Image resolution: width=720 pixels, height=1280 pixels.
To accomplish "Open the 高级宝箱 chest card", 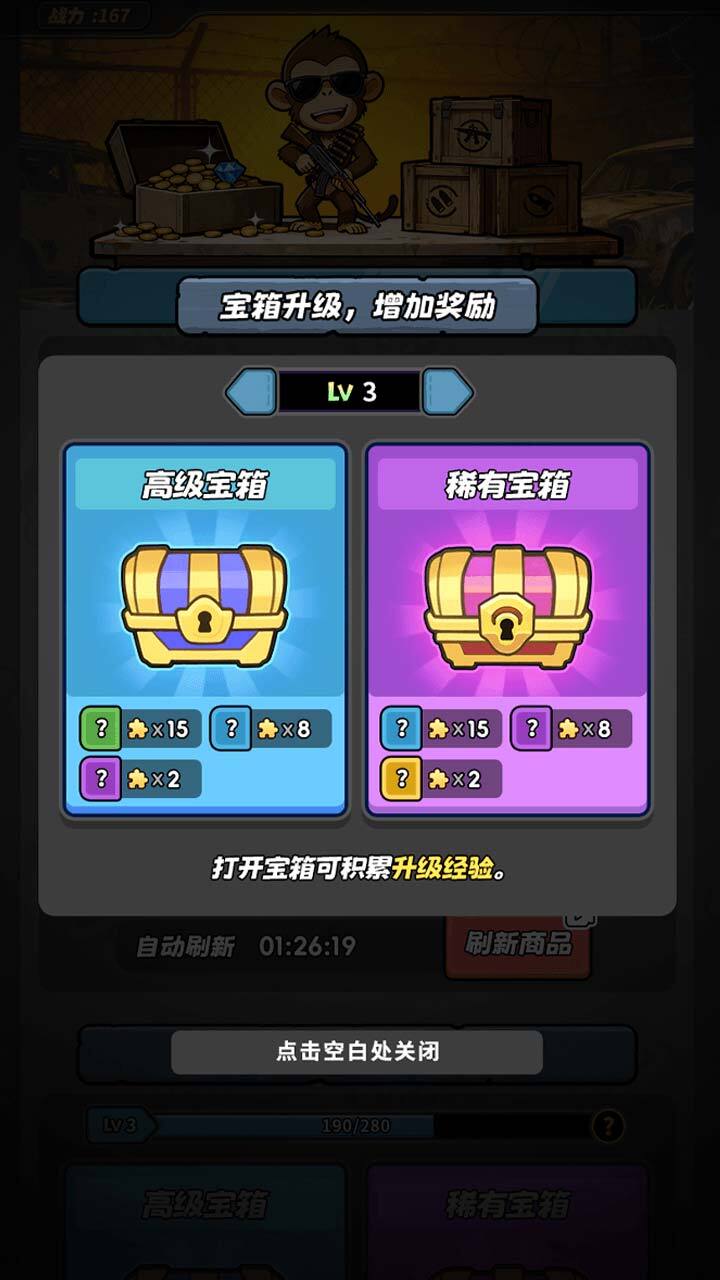I will click(205, 630).
